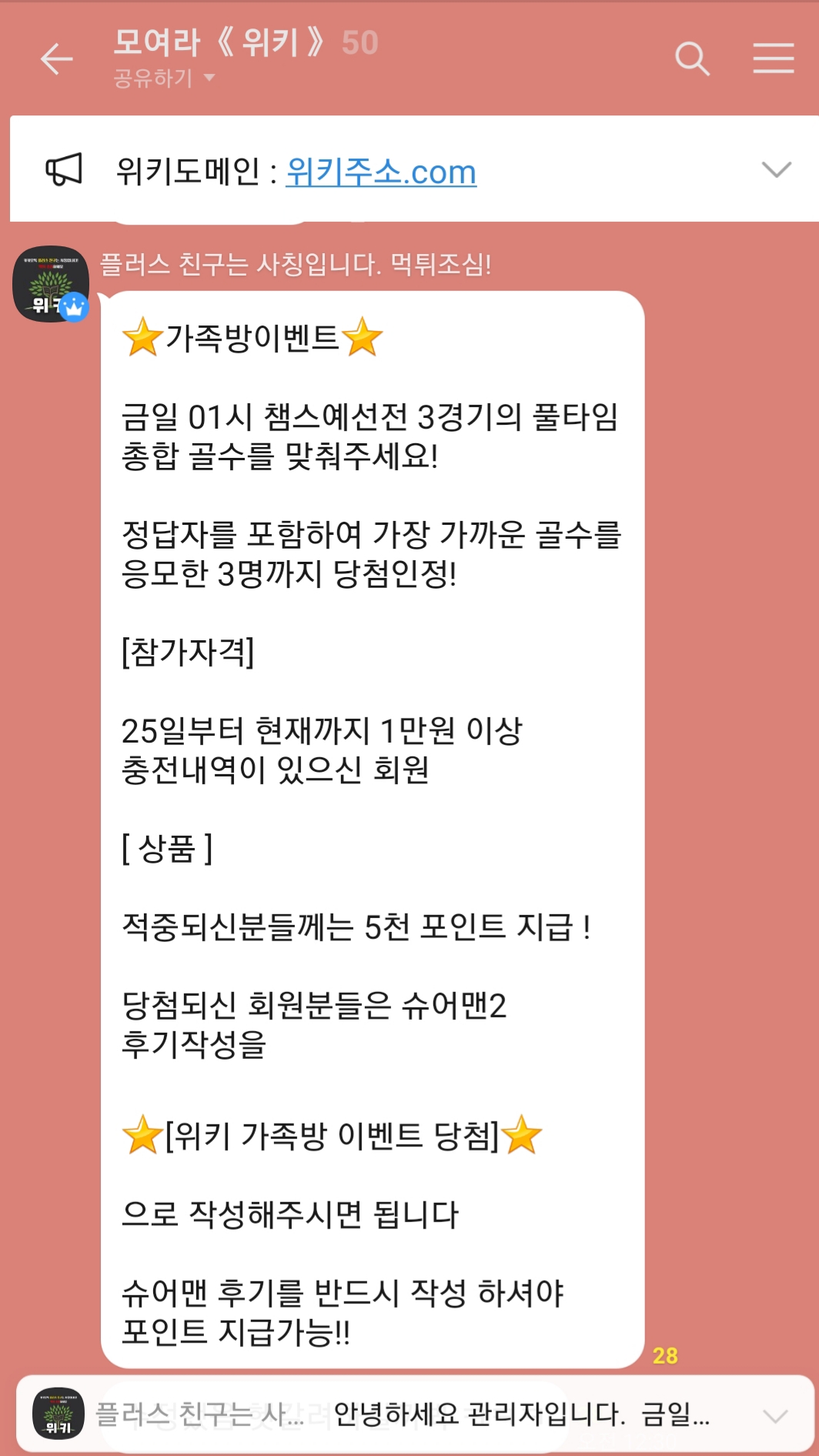Open the 위키주소.com link

coord(381,172)
